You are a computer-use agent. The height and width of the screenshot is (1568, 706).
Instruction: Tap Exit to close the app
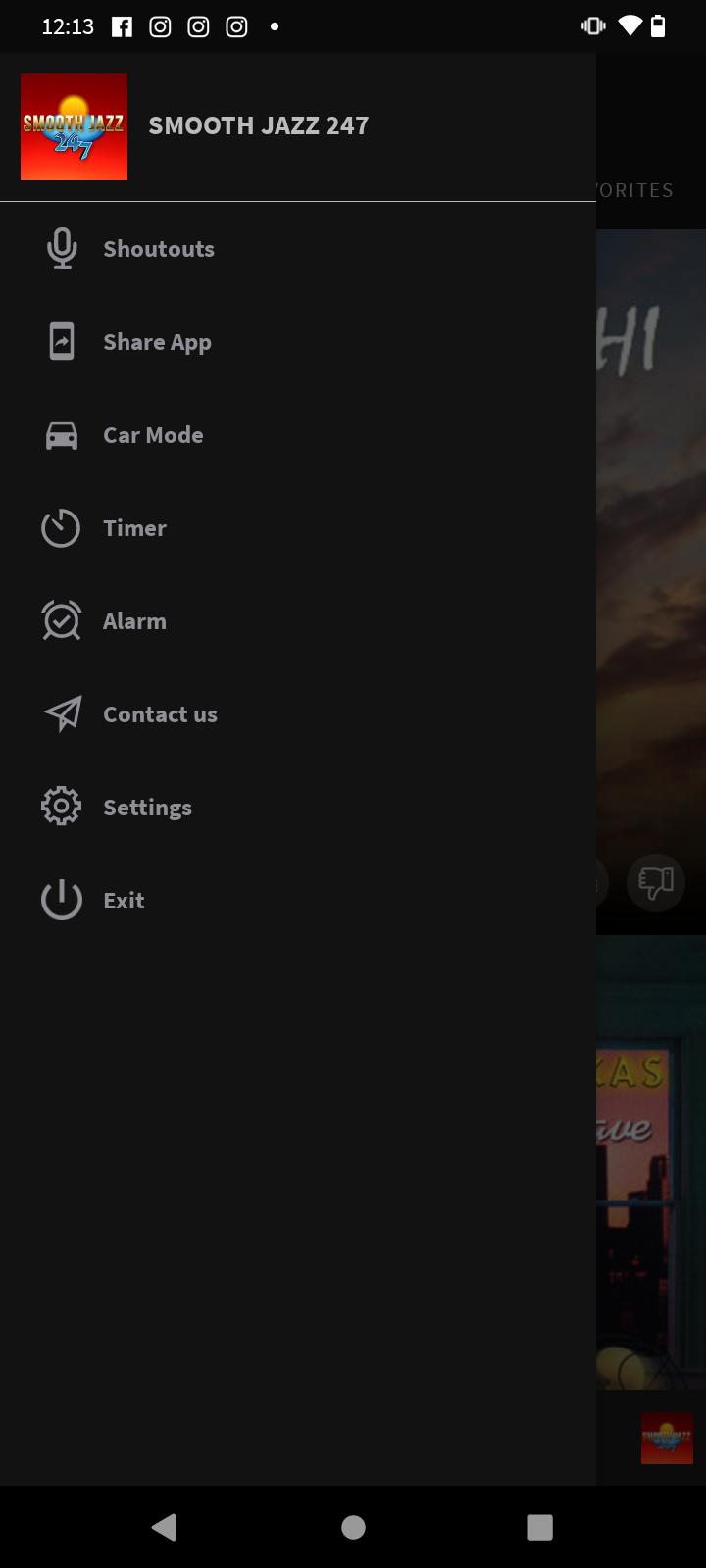coord(124,901)
